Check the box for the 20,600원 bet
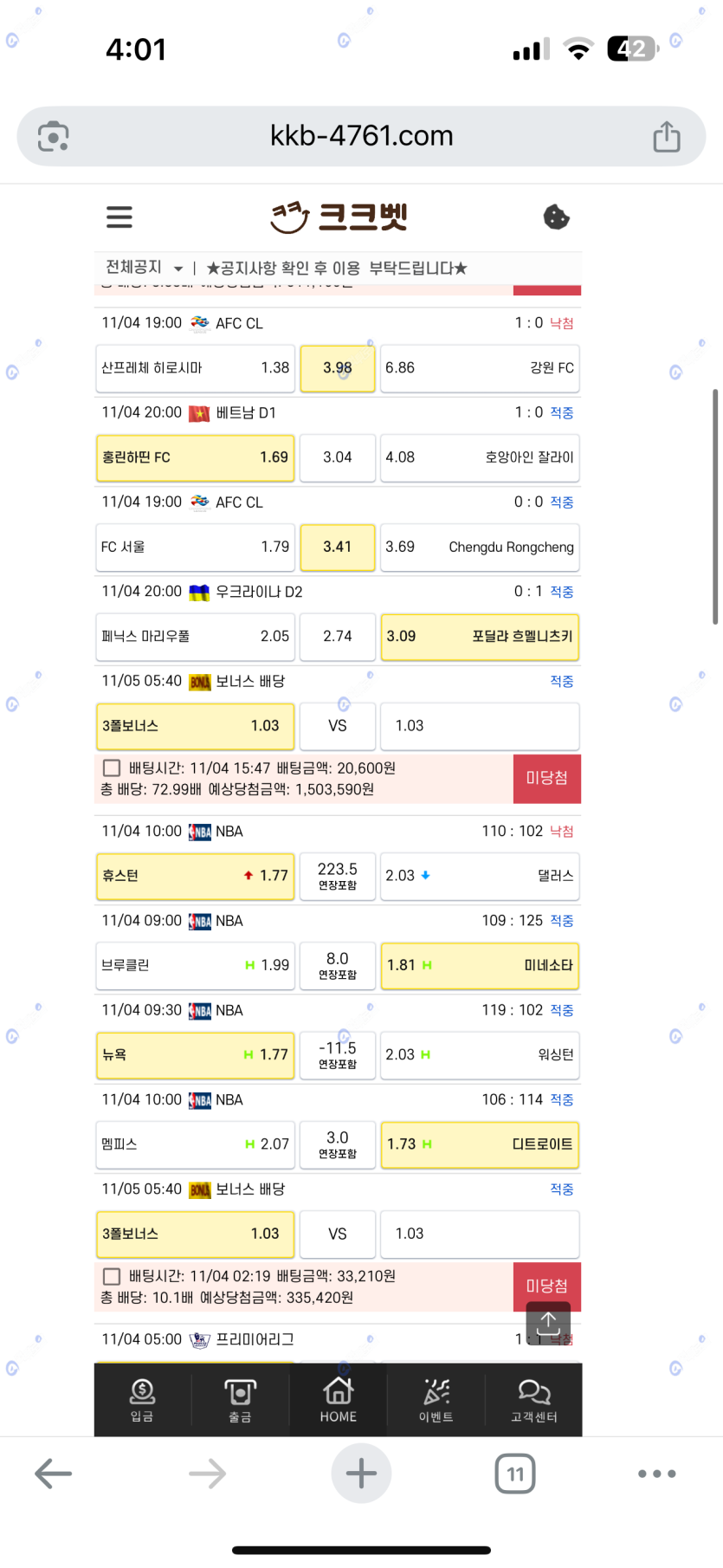The width and height of the screenshot is (723, 1568). [x=112, y=768]
